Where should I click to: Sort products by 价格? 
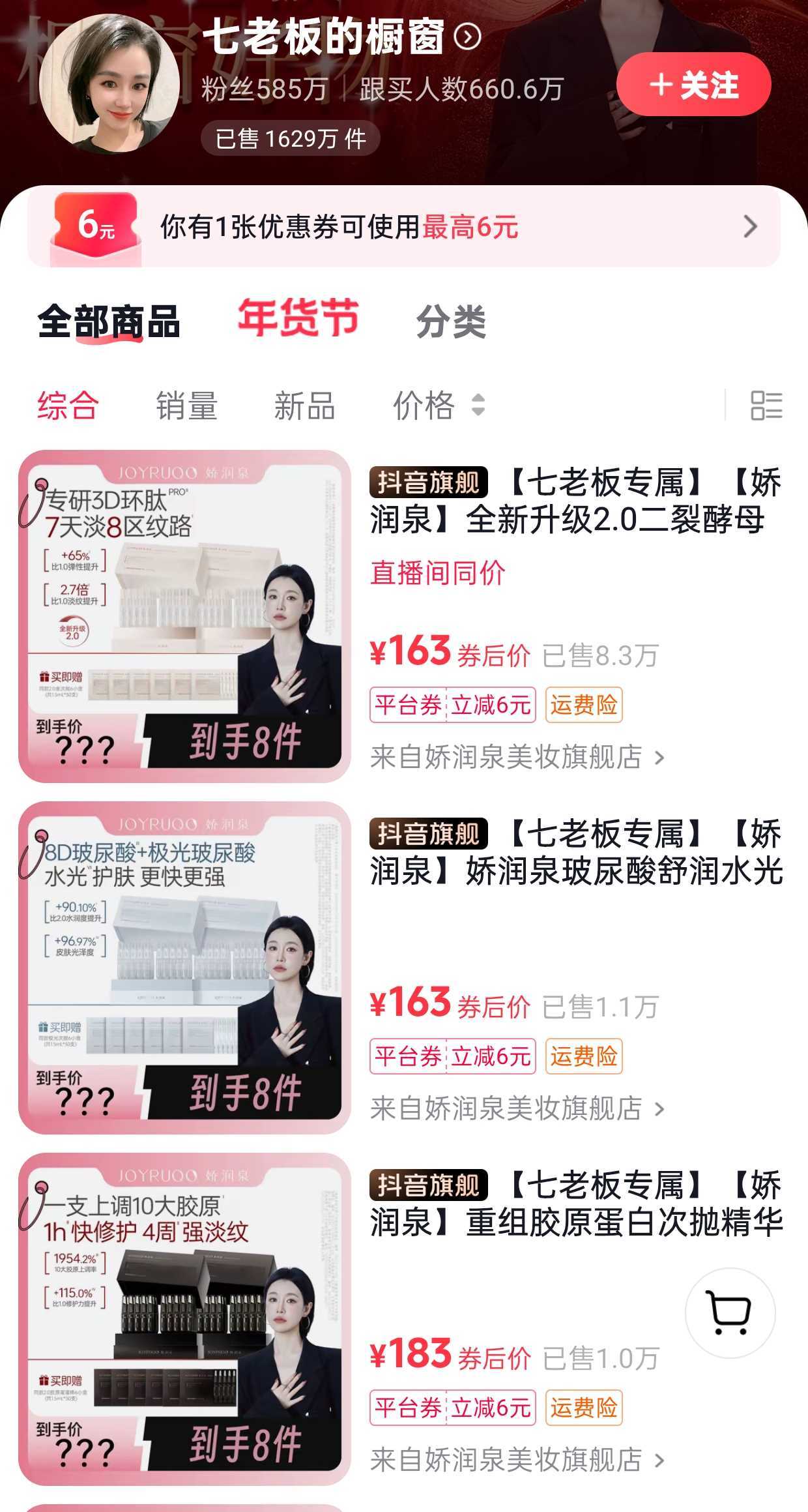[x=438, y=406]
